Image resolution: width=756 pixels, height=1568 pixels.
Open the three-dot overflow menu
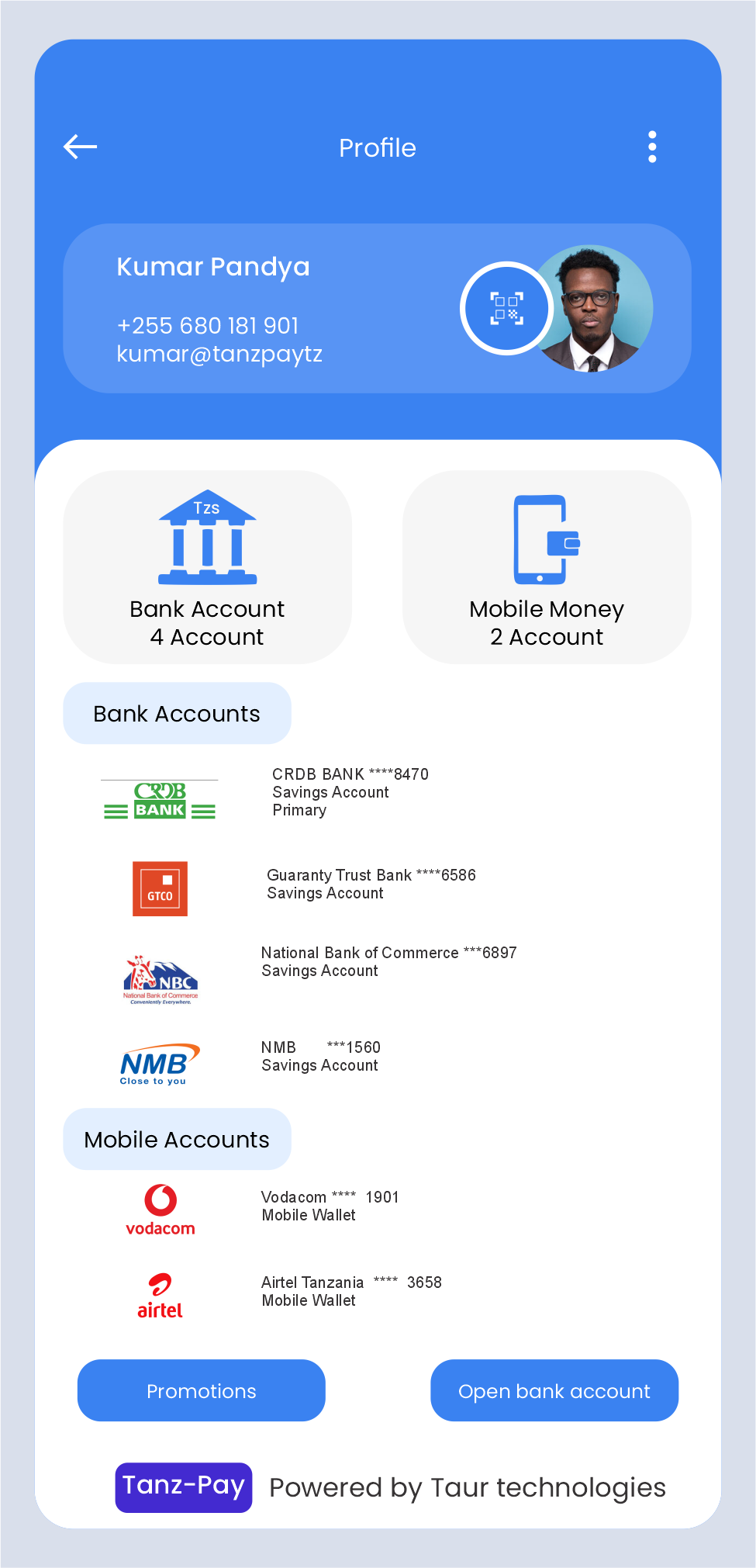[652, 147]
